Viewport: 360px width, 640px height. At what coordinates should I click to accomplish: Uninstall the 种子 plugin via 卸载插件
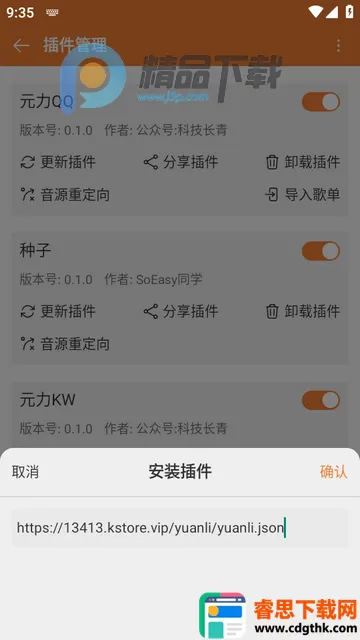(302, 311)
